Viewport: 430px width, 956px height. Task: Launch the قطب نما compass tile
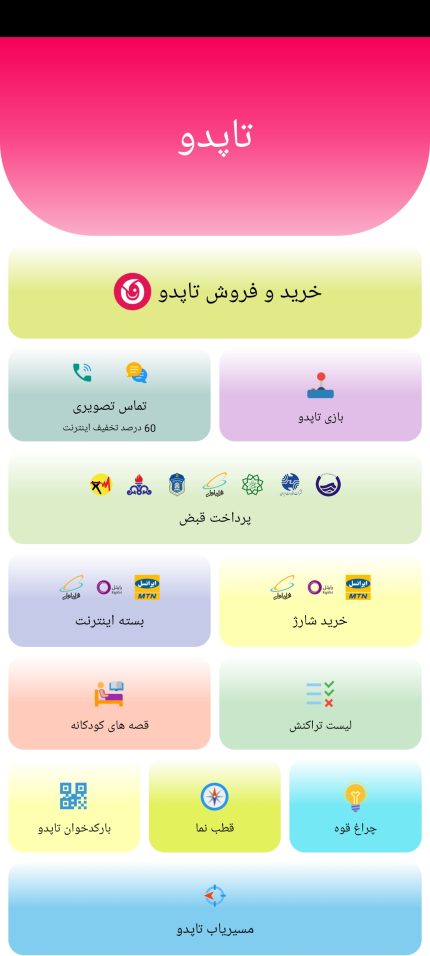(215, 807)
